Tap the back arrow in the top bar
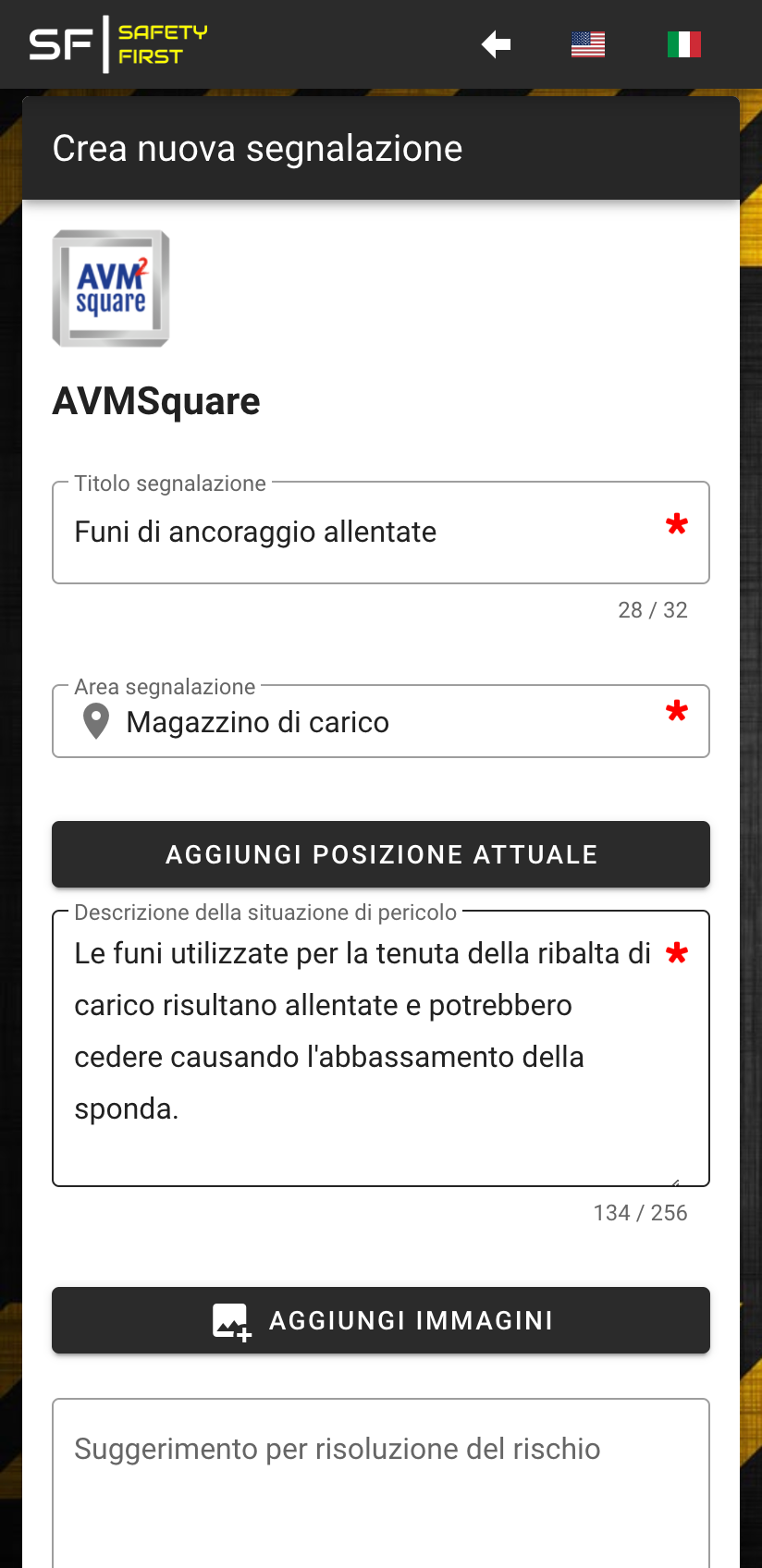This screenshot has height=1568, width=762. 496,43
